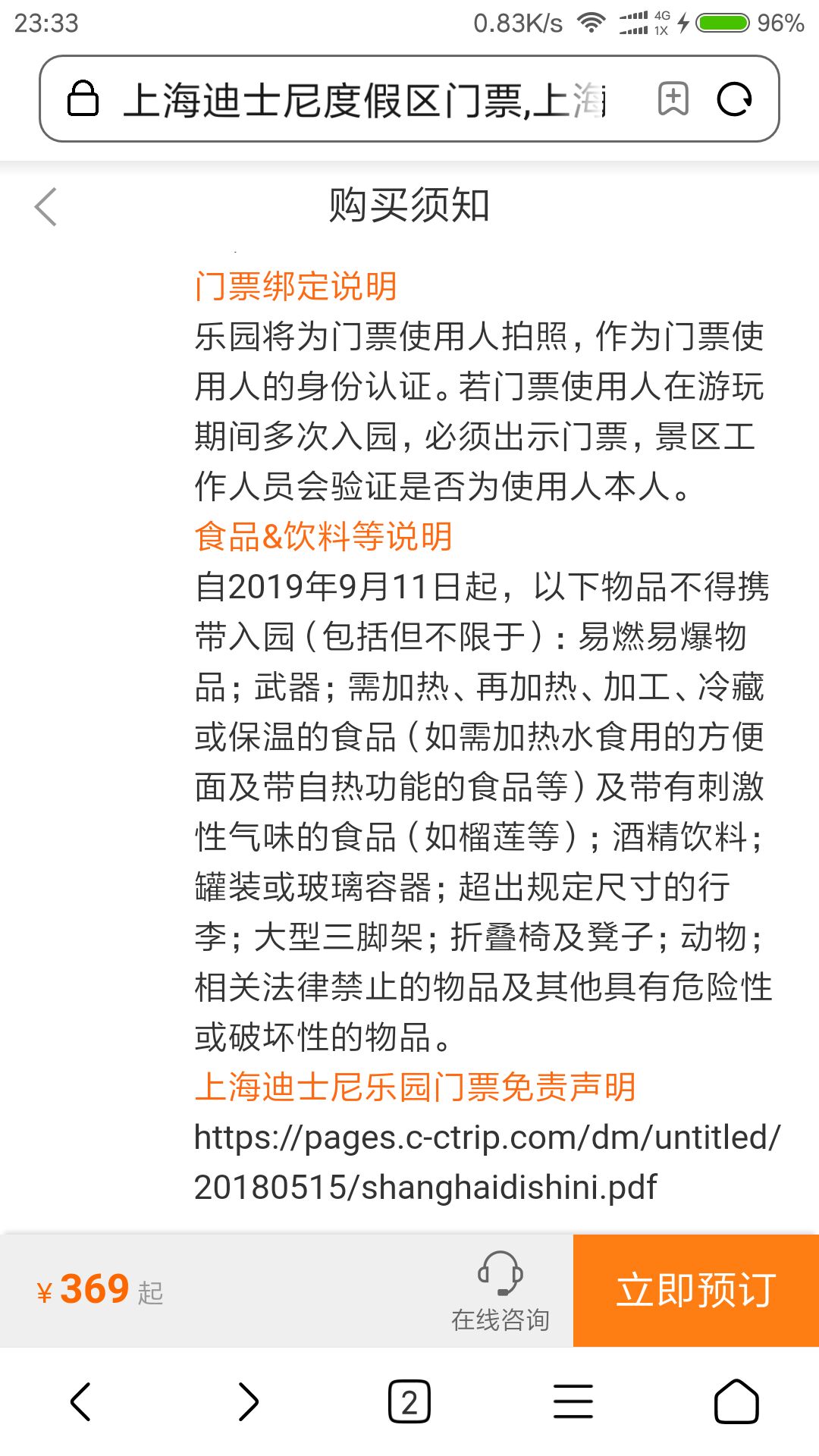Navigate forward in the browser toolbar
Image resolution: width=819 pixels, height=1456 pixels.
247,1401
